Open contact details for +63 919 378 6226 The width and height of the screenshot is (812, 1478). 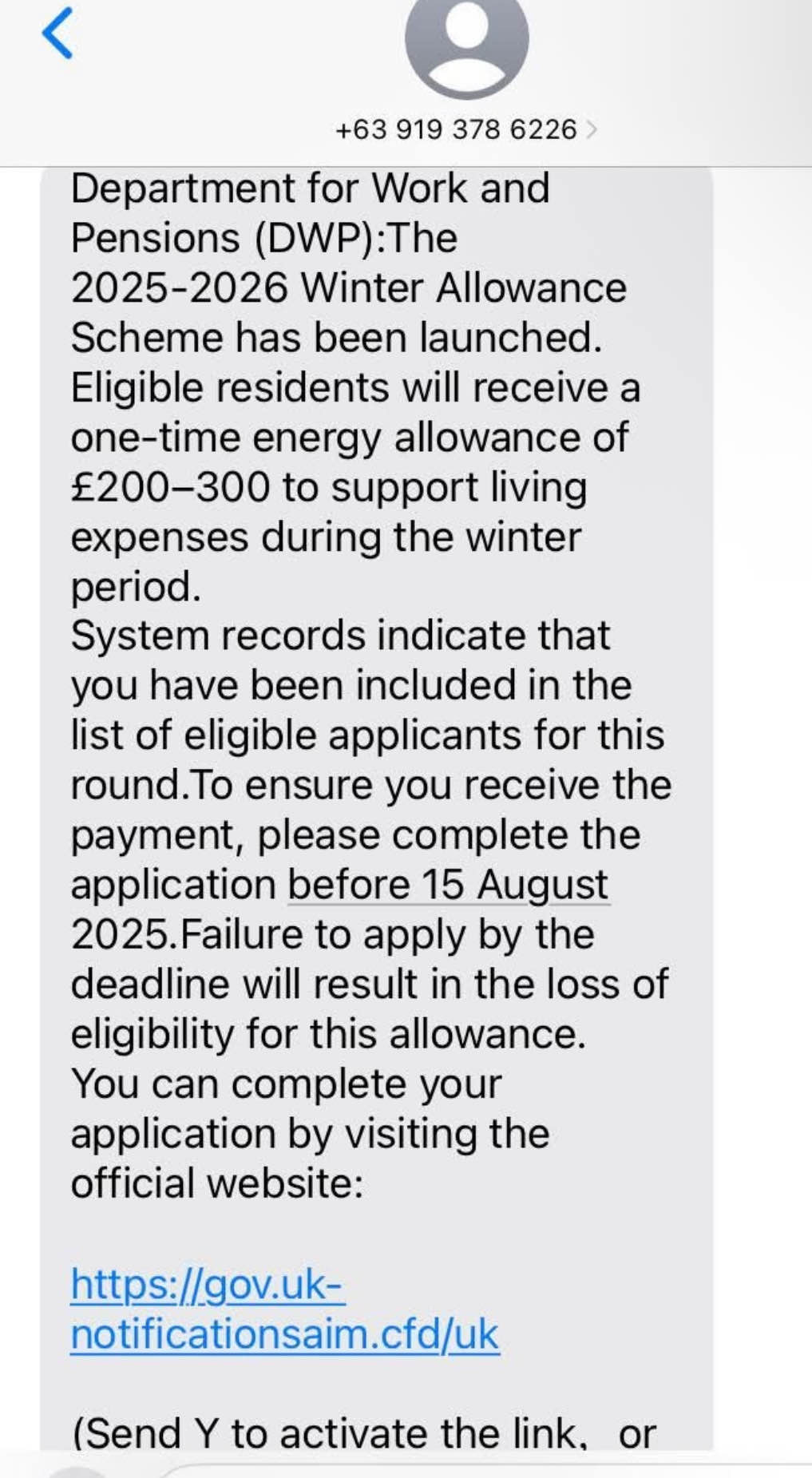465,129
